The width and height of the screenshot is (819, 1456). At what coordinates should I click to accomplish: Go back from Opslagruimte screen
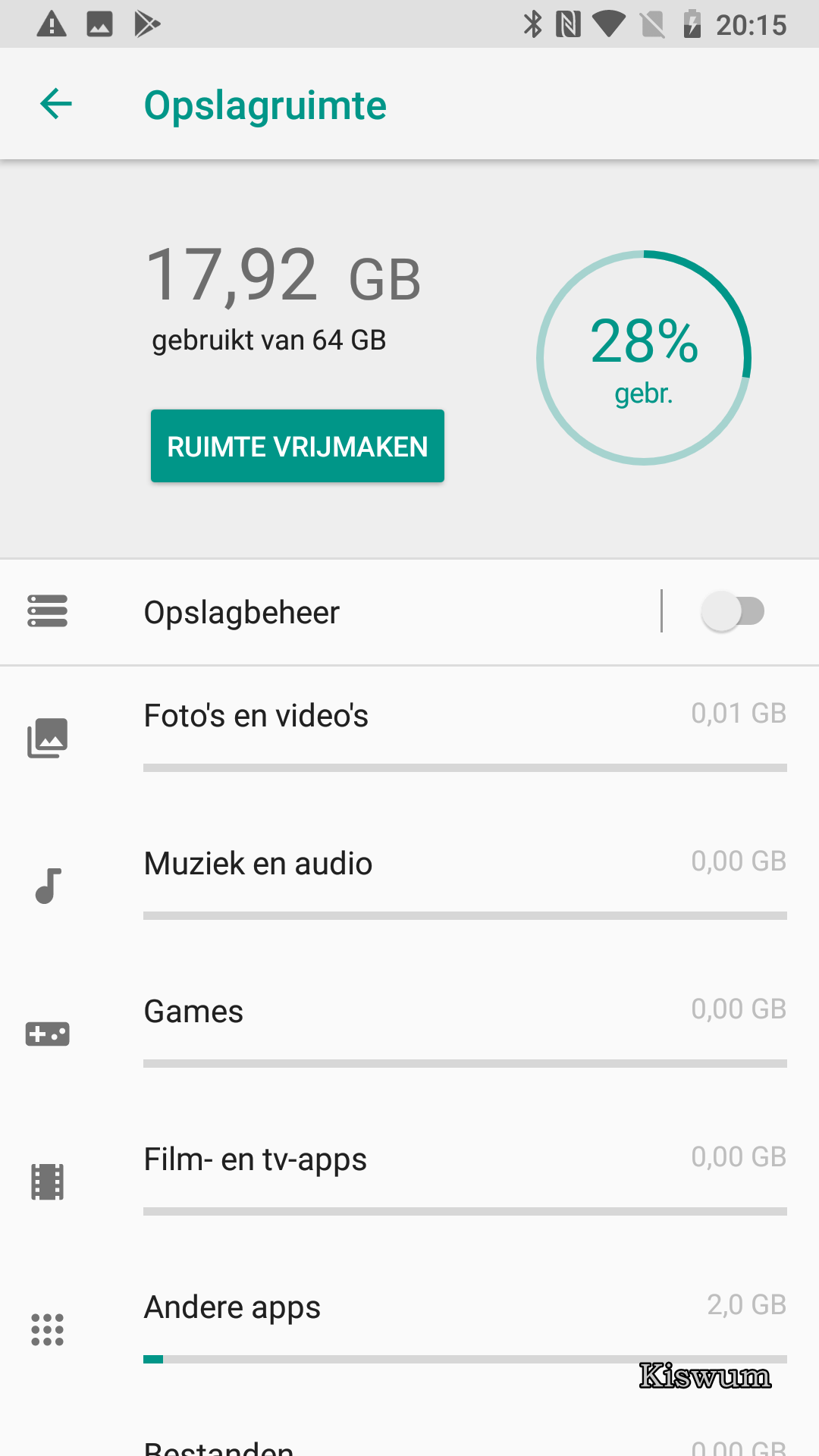(x=56, y=104)
